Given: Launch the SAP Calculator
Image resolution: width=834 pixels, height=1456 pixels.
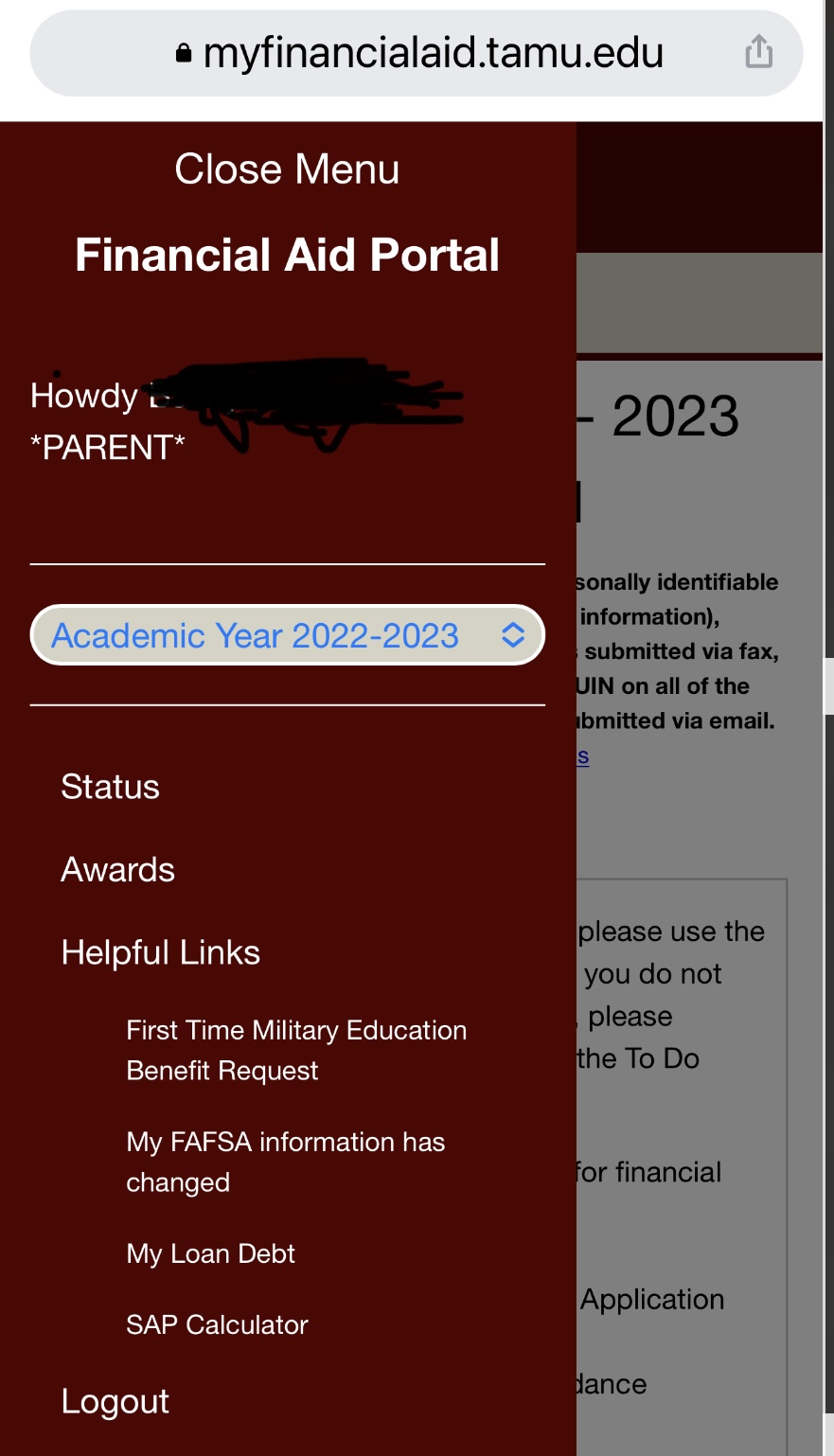Looking at the screenshot, I should [x=217, y=1324].
